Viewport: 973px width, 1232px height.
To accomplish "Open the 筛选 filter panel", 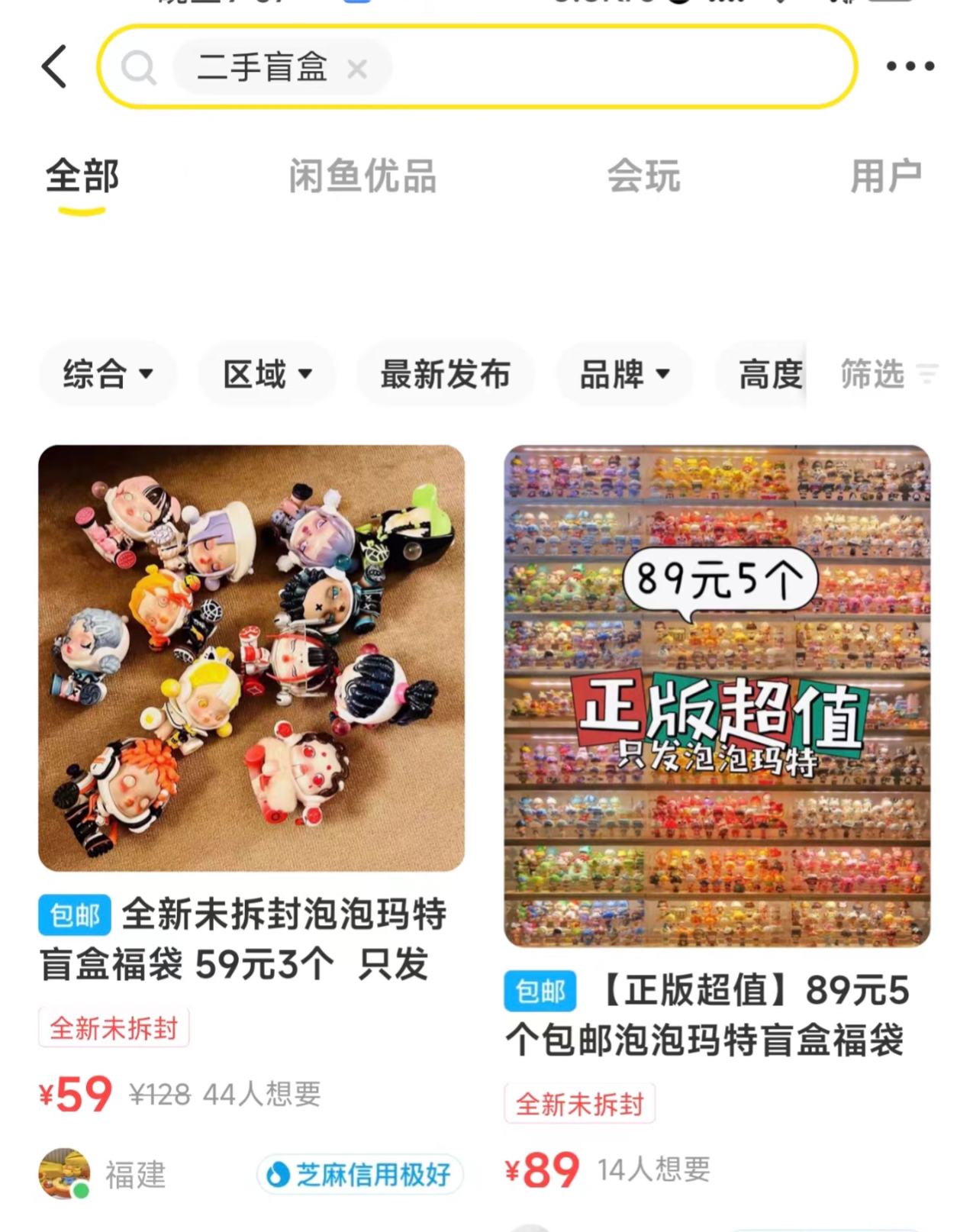I will (885, 374).
